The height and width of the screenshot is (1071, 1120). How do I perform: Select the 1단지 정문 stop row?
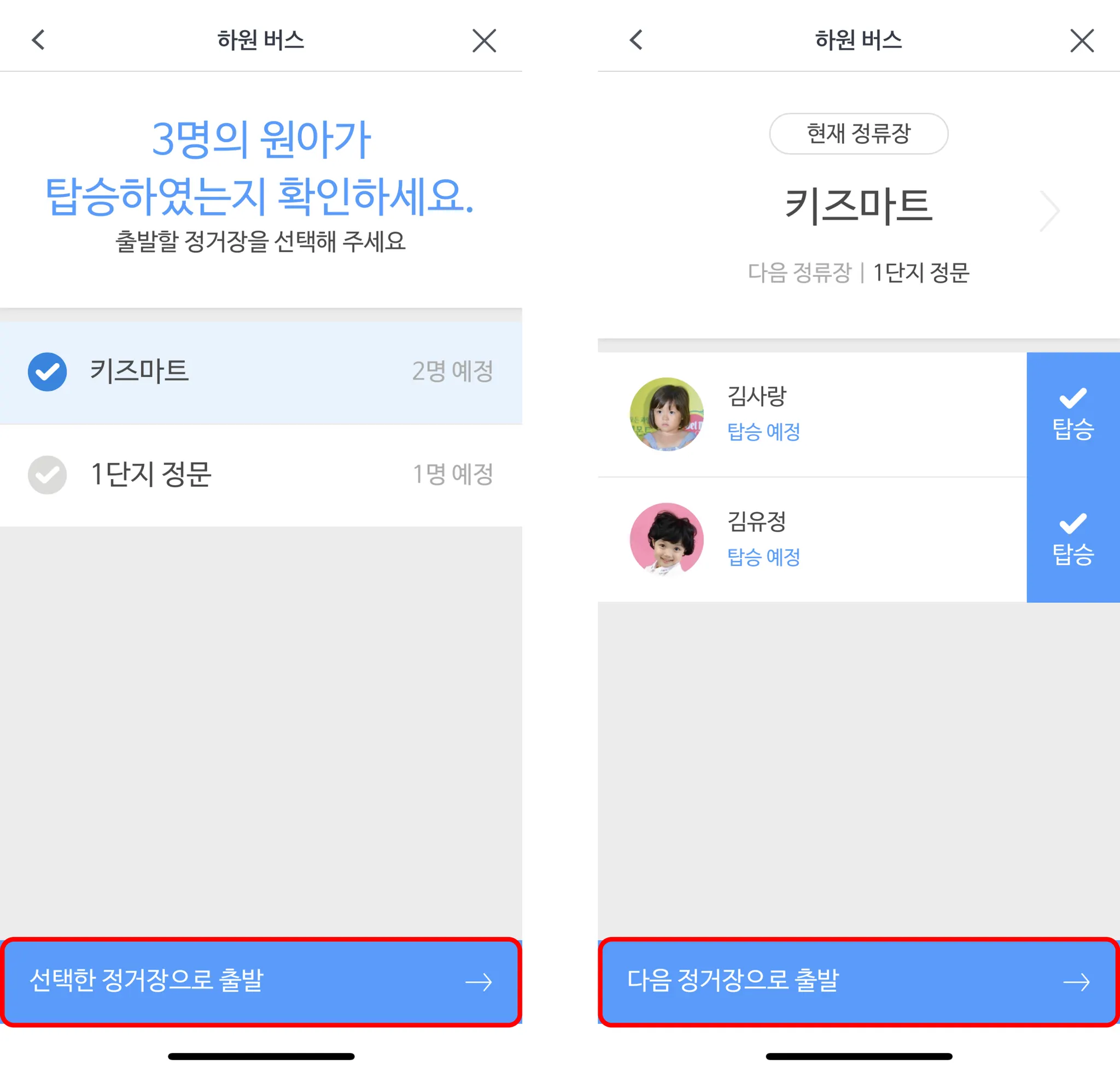(261, 475)
